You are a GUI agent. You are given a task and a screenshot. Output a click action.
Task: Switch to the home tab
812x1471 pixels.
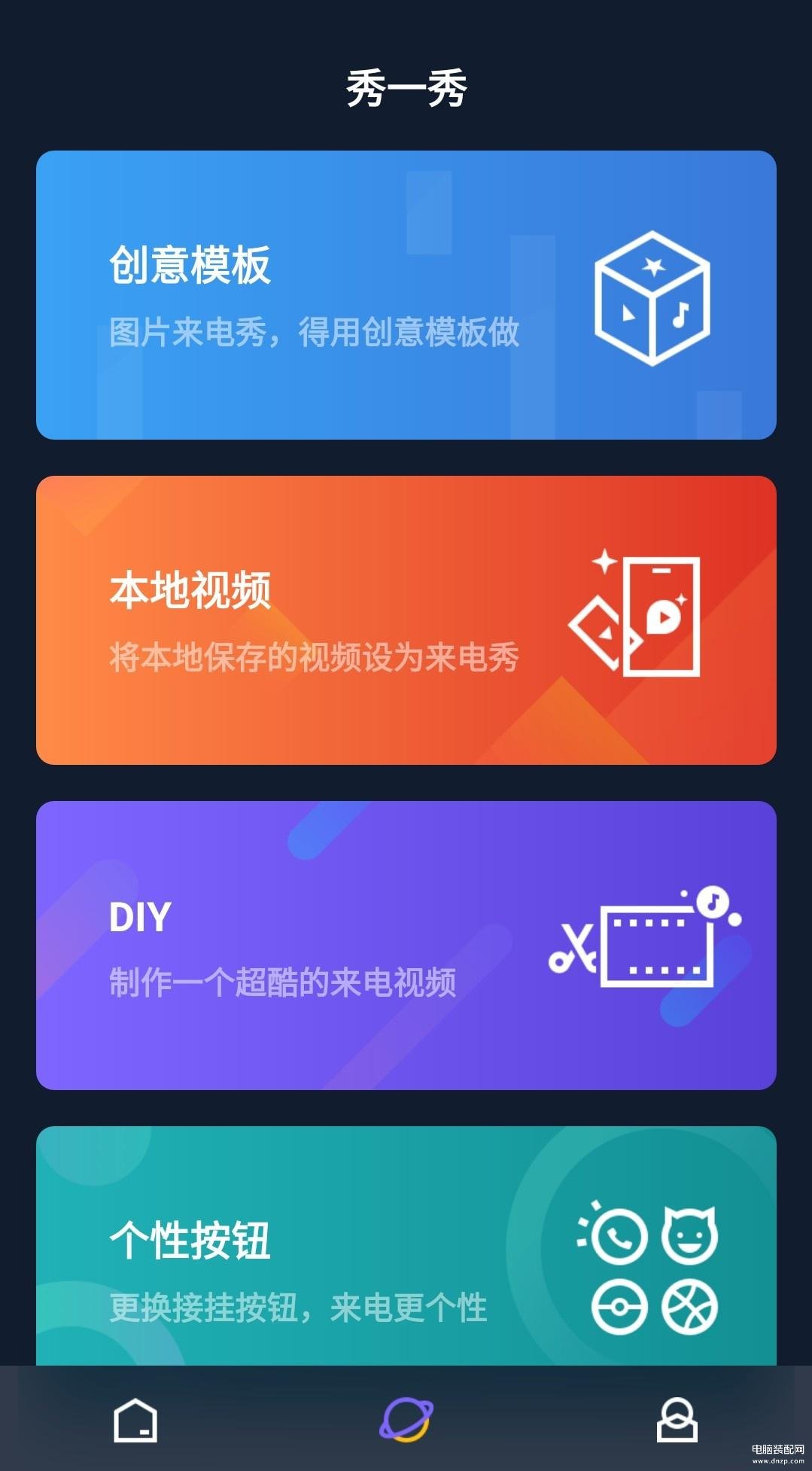[135, 1420]
